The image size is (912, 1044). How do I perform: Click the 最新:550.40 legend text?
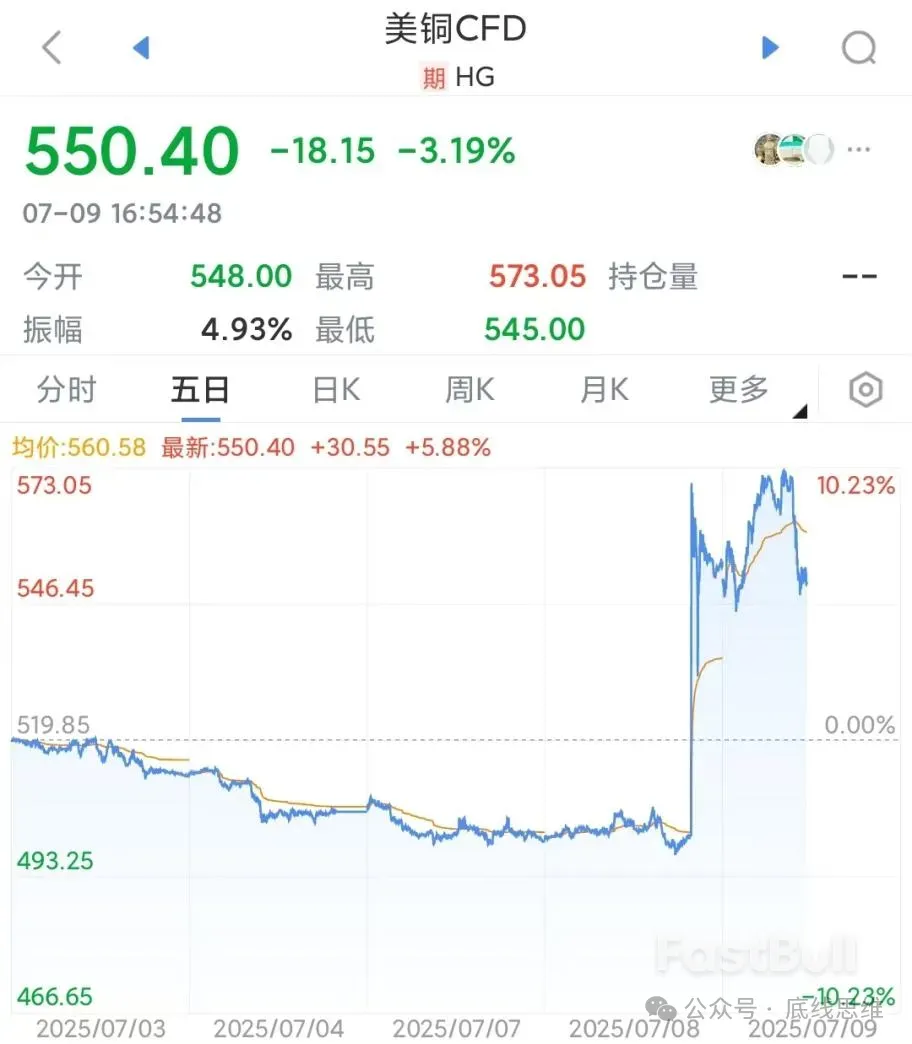tap(224, 447)
